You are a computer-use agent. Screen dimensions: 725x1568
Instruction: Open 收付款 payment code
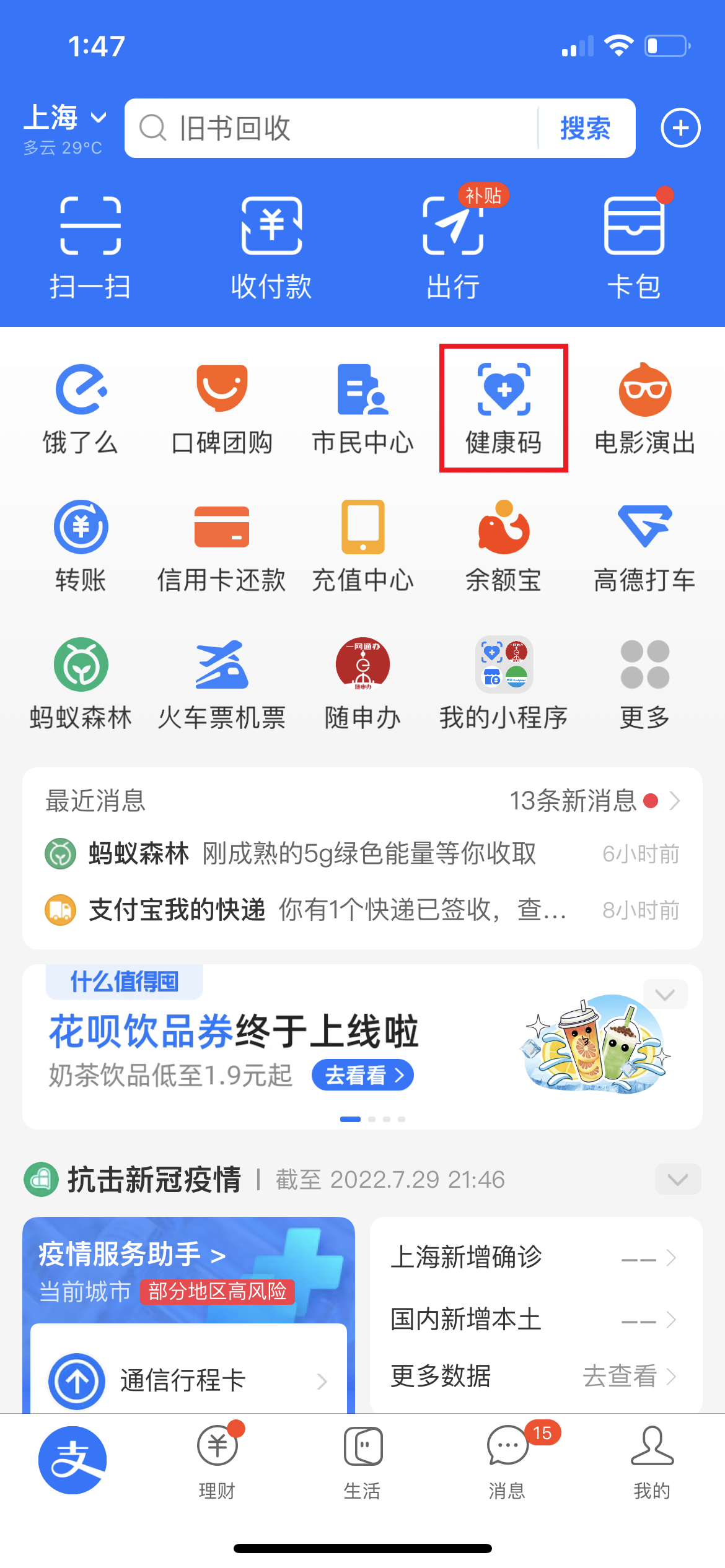(271, 248)
